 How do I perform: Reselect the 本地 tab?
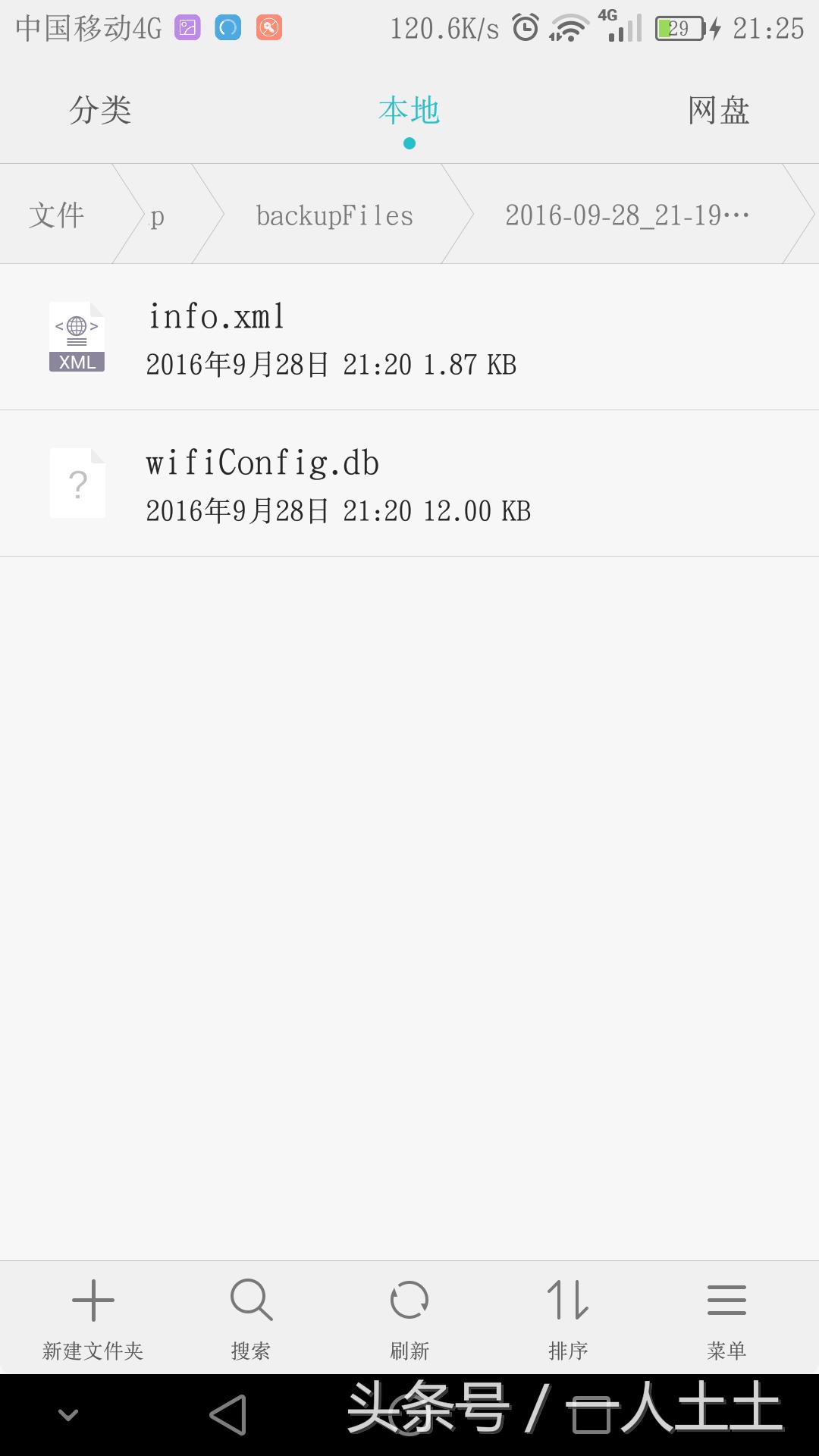point(409,110)
